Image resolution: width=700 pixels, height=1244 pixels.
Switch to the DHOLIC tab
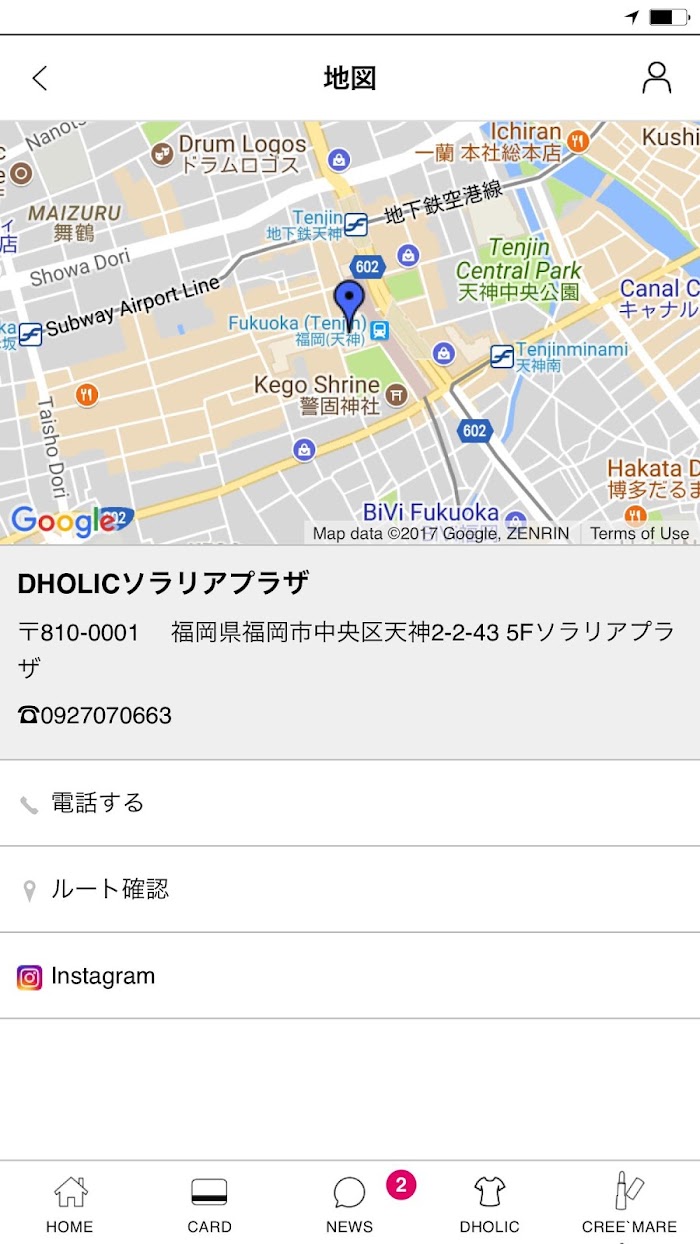490,1204
